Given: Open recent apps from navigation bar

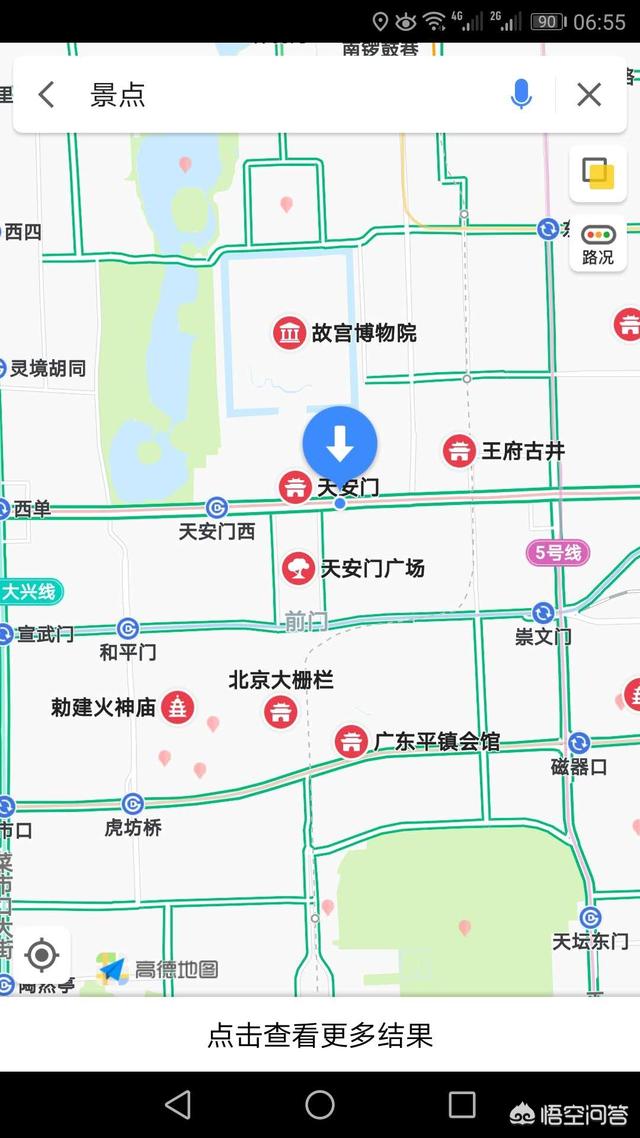Looking at the screenshot, I should [x=462, y=1105].
